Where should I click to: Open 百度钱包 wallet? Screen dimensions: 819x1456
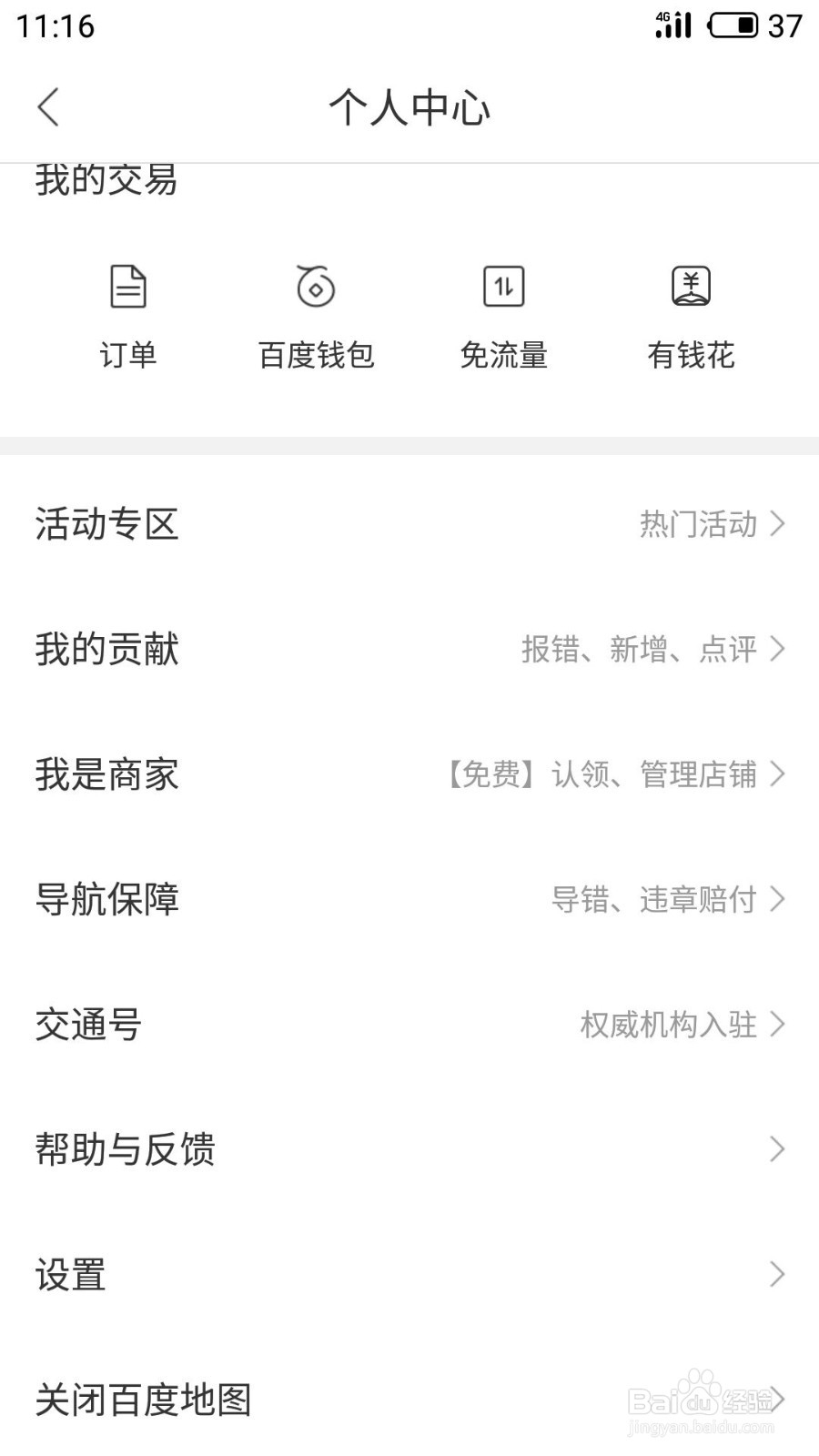[x=316, y=314]
